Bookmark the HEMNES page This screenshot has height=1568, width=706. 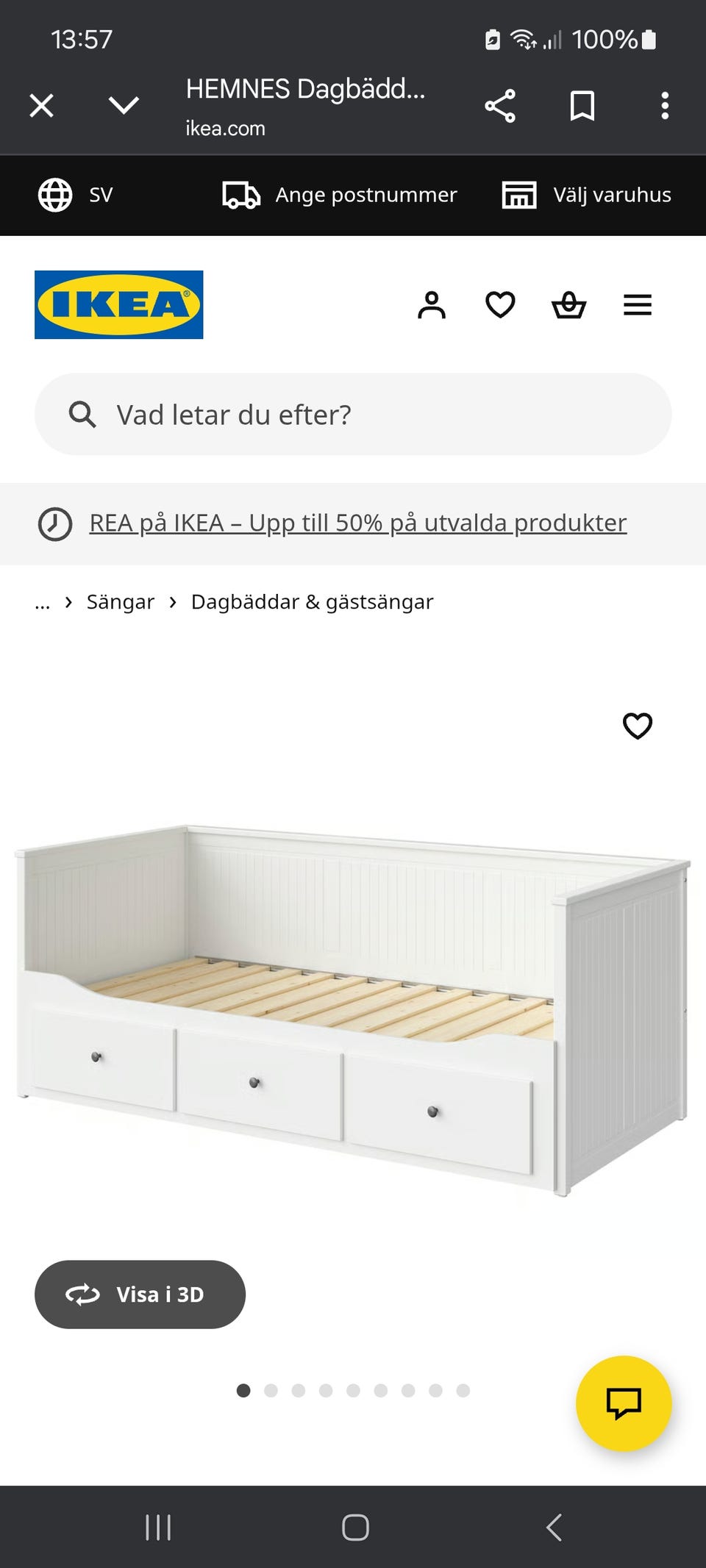pyautogui.click(x=581, y=105)
